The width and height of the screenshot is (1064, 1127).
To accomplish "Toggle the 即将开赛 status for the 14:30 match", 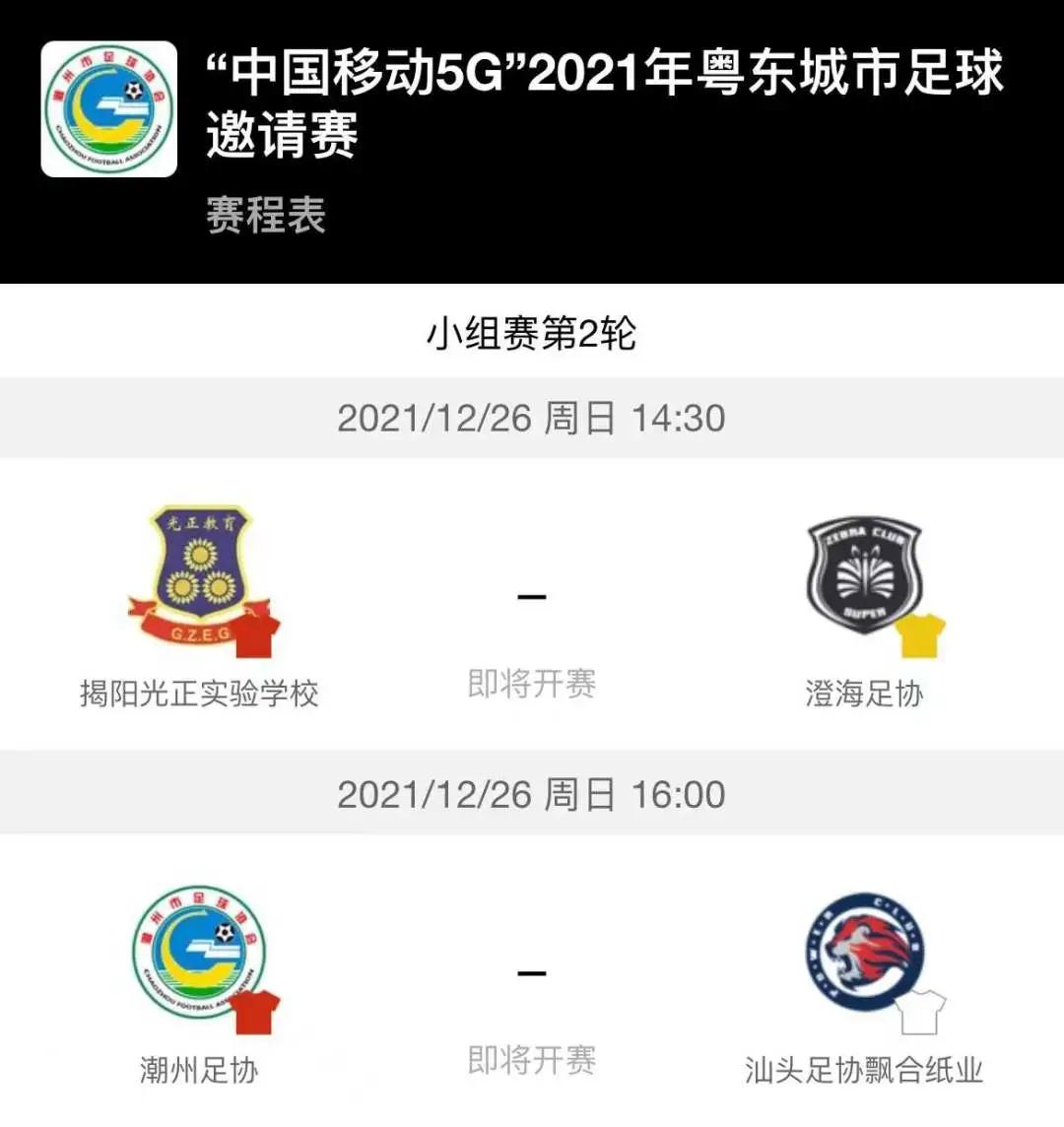I will coord(532,688).
